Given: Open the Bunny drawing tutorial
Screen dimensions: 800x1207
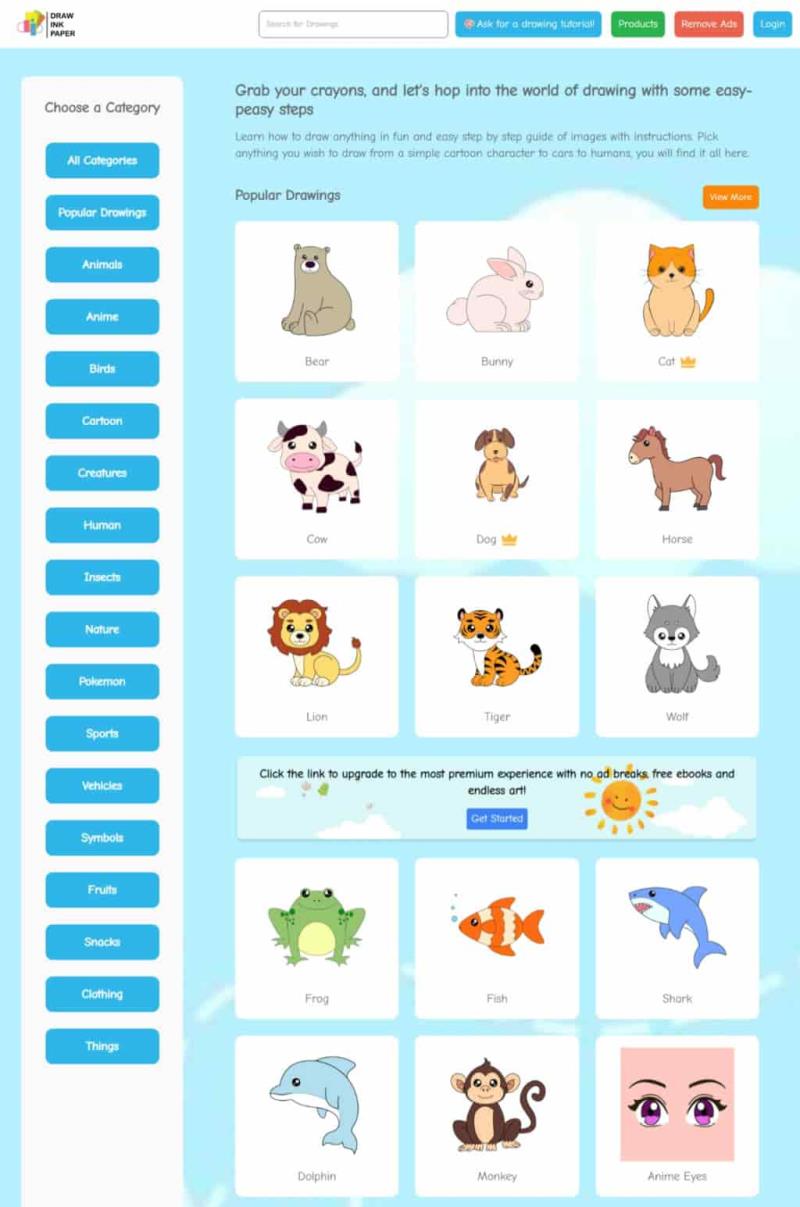Looking at the screenshot, I should pyautogui.click(x=496, y=301).
